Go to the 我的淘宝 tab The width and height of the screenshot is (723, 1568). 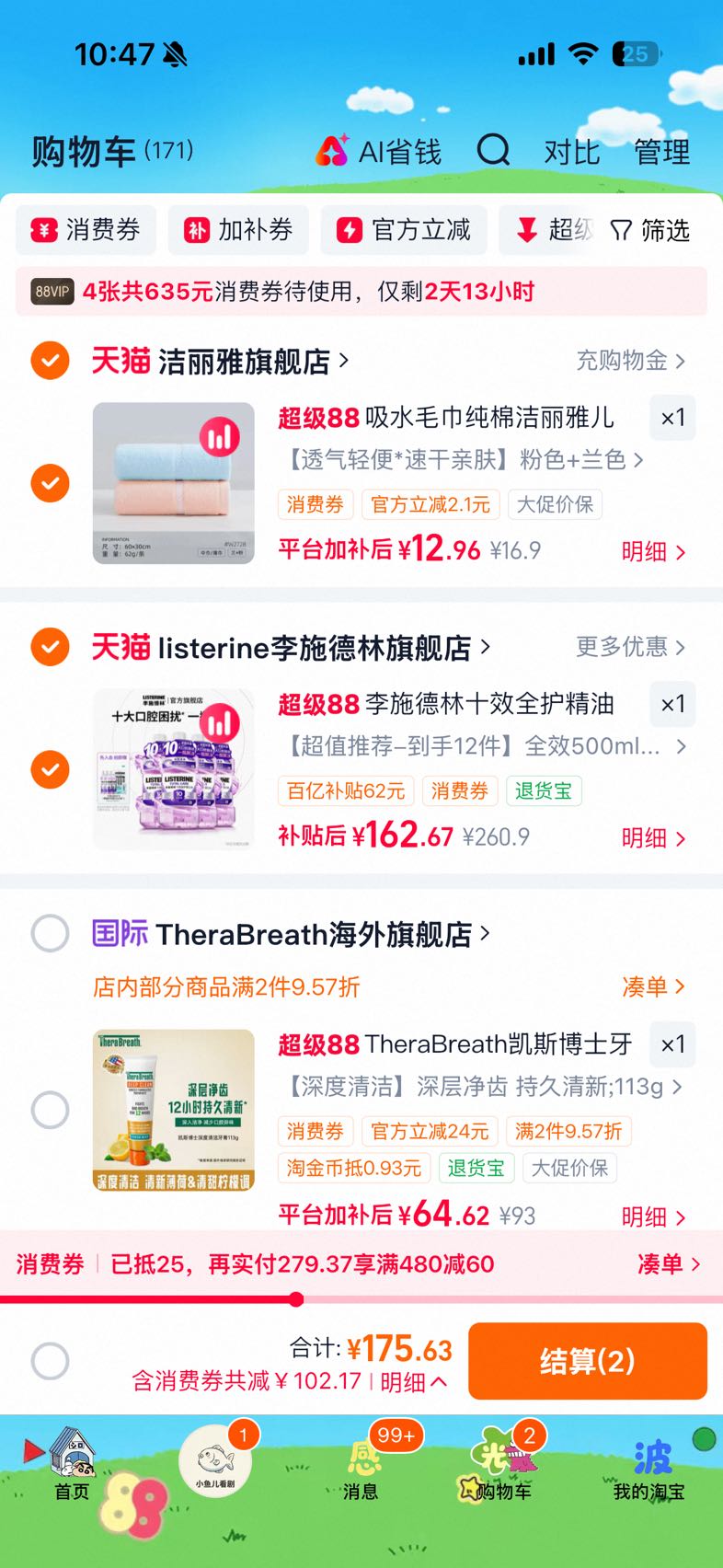pos(648,1467)
